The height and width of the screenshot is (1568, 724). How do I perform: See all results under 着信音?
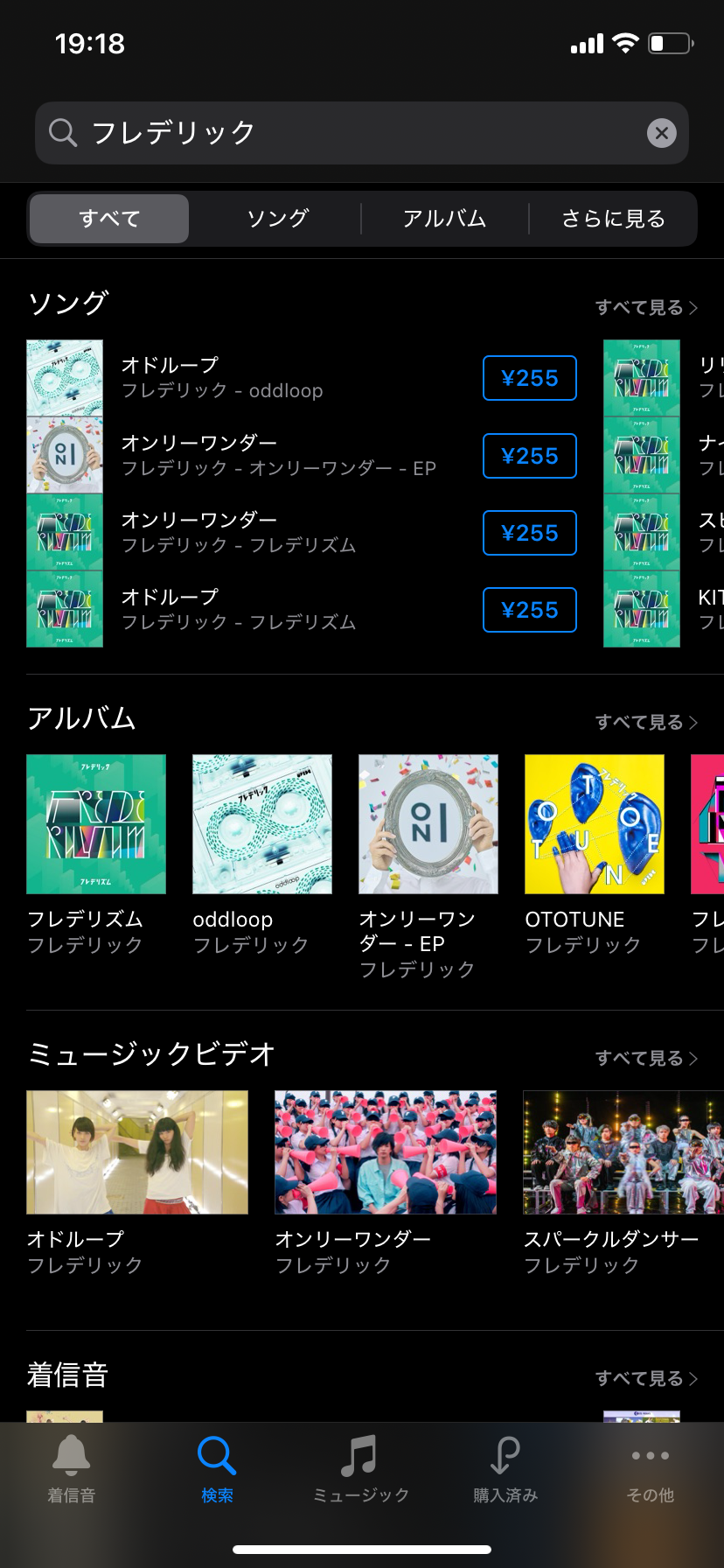[645, 1378]
